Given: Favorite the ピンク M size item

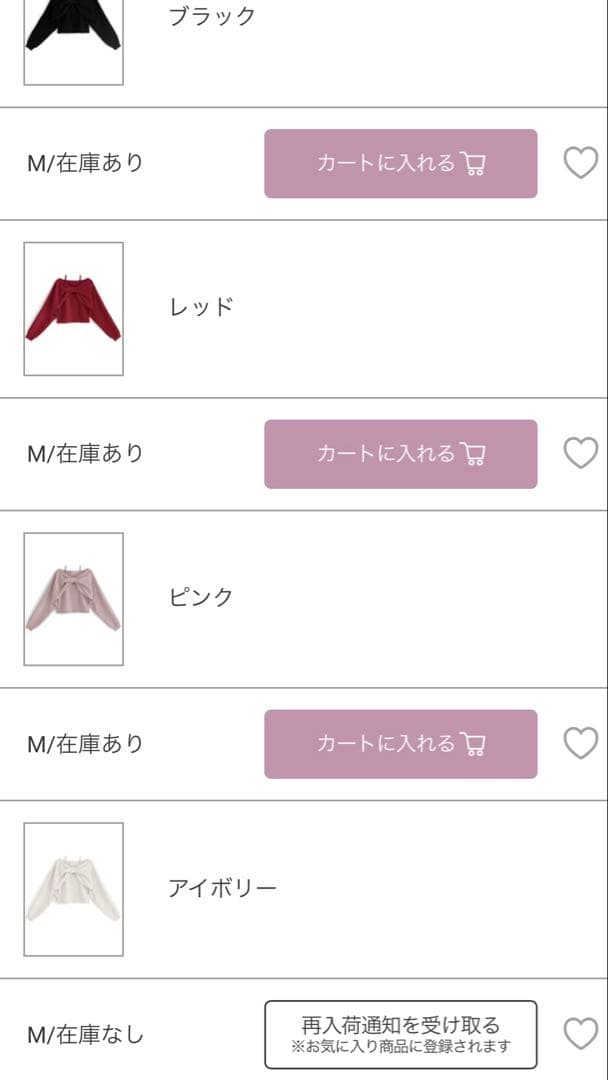Looking at the screenshot, I should 581,744.
